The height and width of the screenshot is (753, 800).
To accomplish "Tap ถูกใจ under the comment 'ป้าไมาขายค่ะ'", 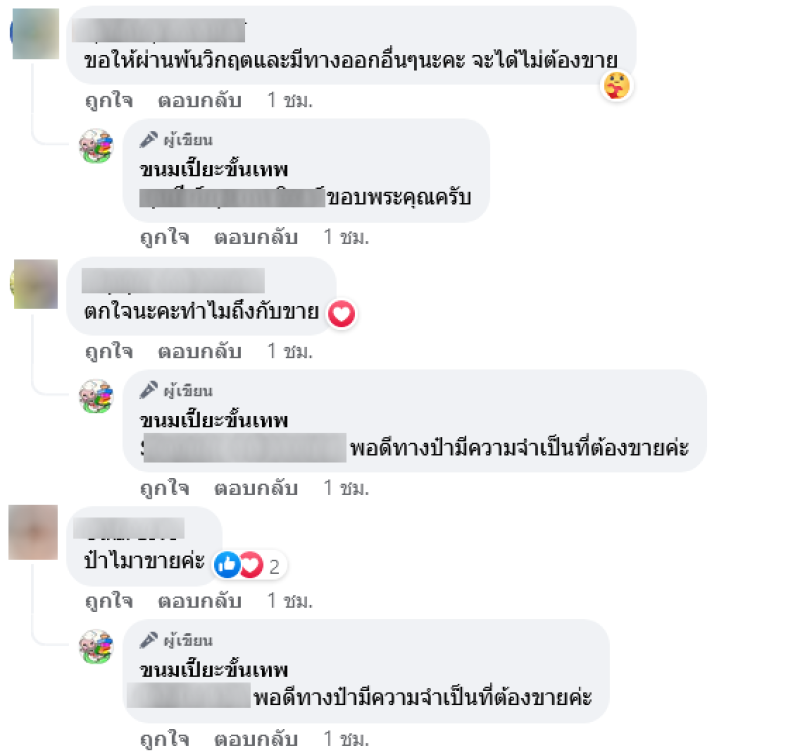I will point(109,601).
